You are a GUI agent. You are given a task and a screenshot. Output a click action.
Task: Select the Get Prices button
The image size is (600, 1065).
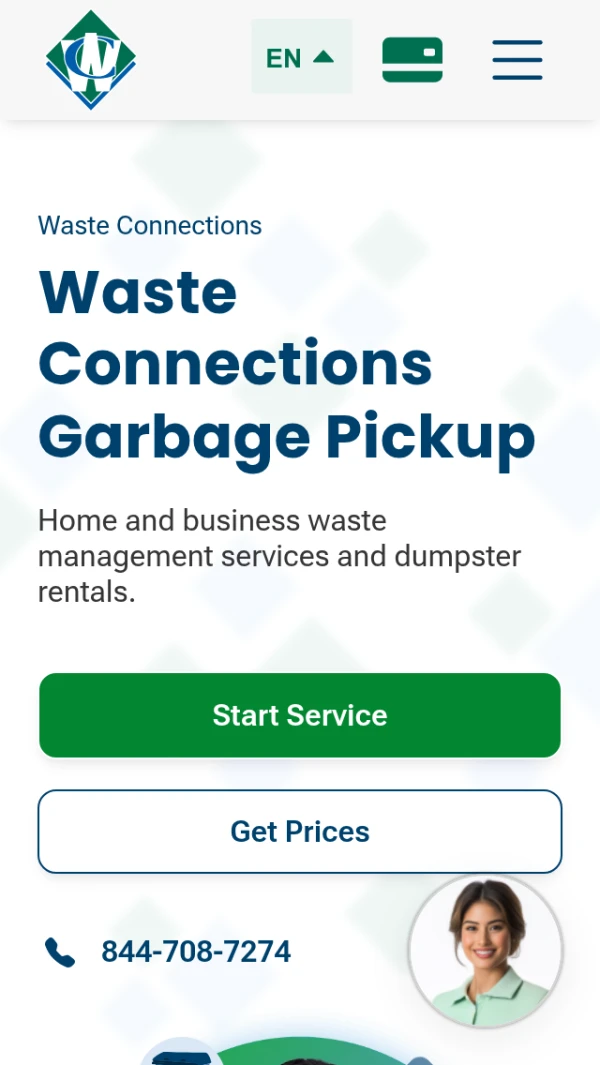300,831
